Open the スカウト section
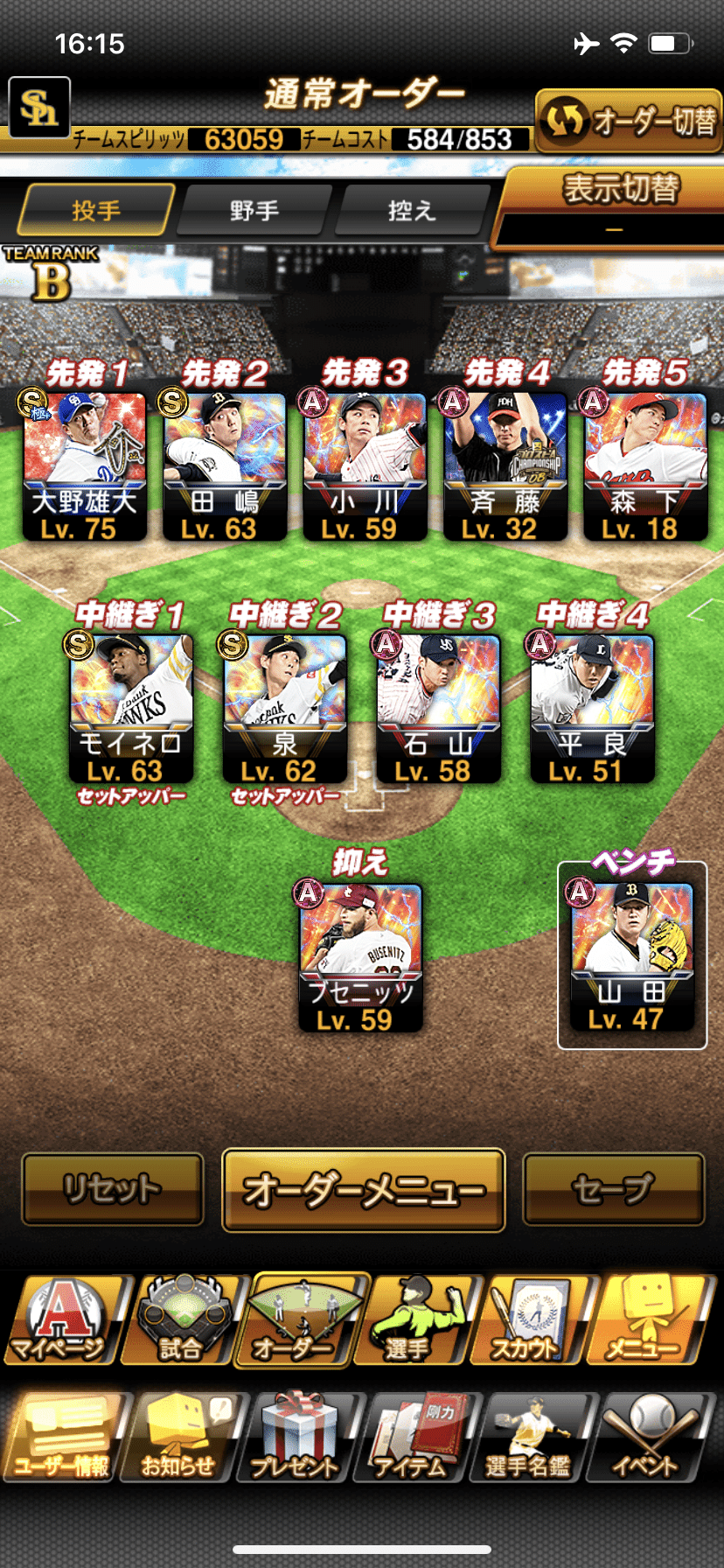The height and width of the screenshot is (1568, 724). pos(530,1319)
